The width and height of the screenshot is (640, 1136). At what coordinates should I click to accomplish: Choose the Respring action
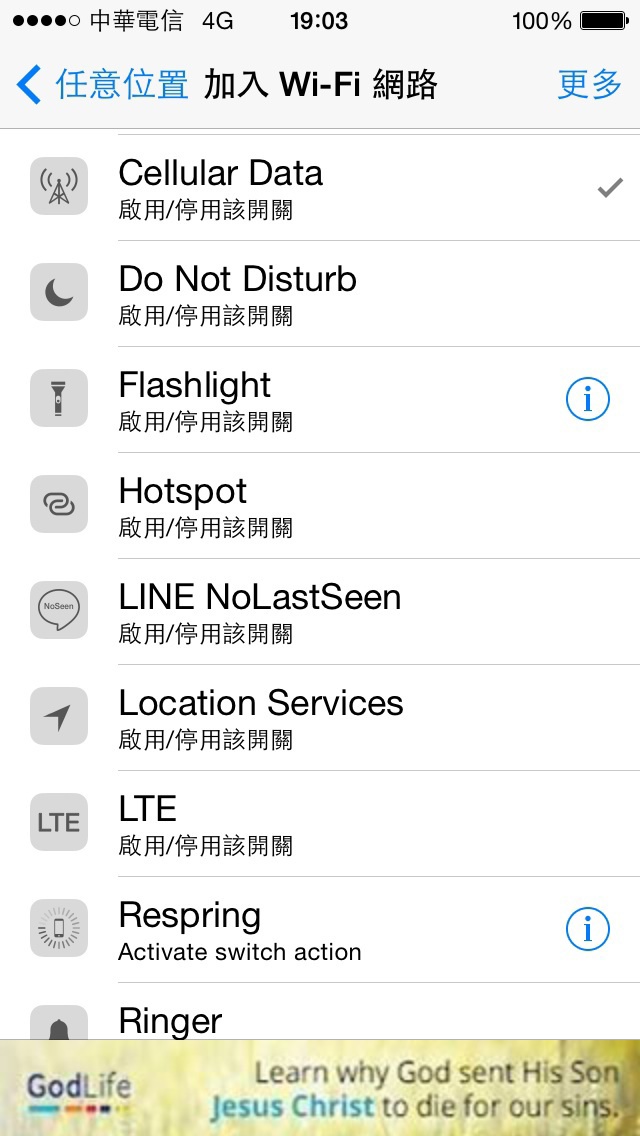[320, 929]
